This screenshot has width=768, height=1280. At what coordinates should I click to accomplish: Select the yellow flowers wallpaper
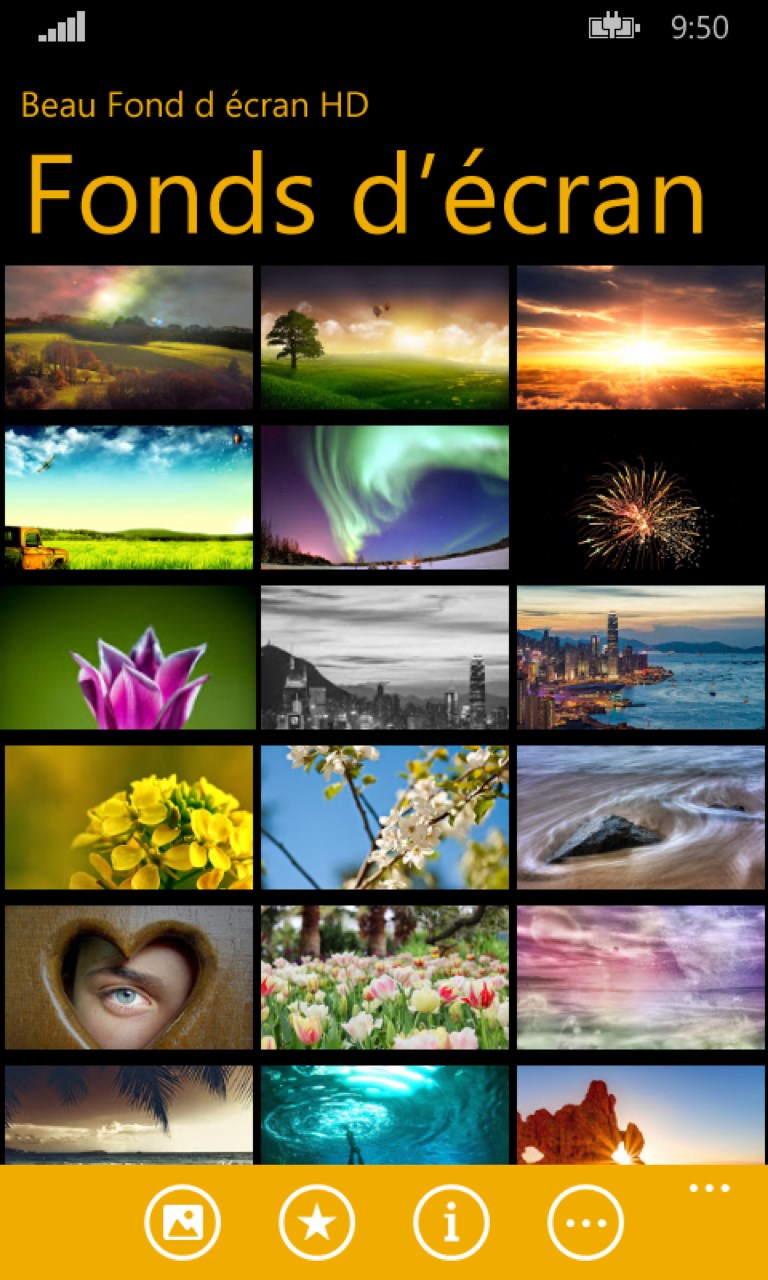pos(129,817)
